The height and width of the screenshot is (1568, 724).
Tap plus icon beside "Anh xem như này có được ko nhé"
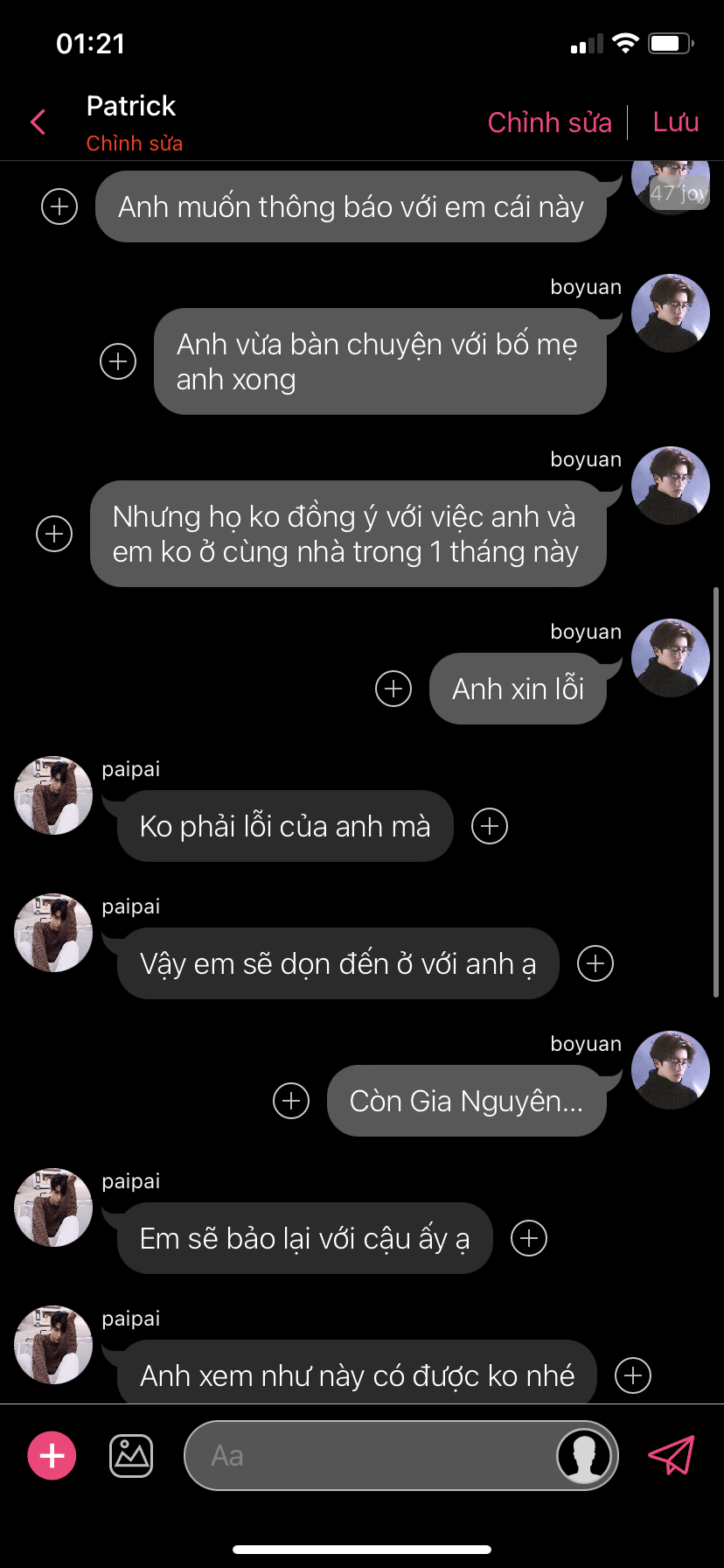633,1375
